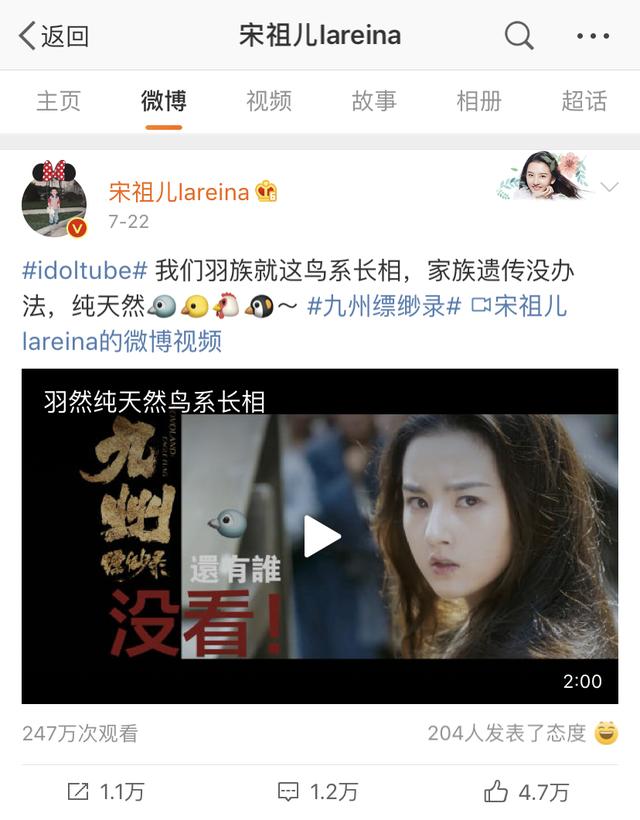Tap the username 宋祖儿lareina in post header
Viewport: 640px width, 820px height.
[179, 191]
